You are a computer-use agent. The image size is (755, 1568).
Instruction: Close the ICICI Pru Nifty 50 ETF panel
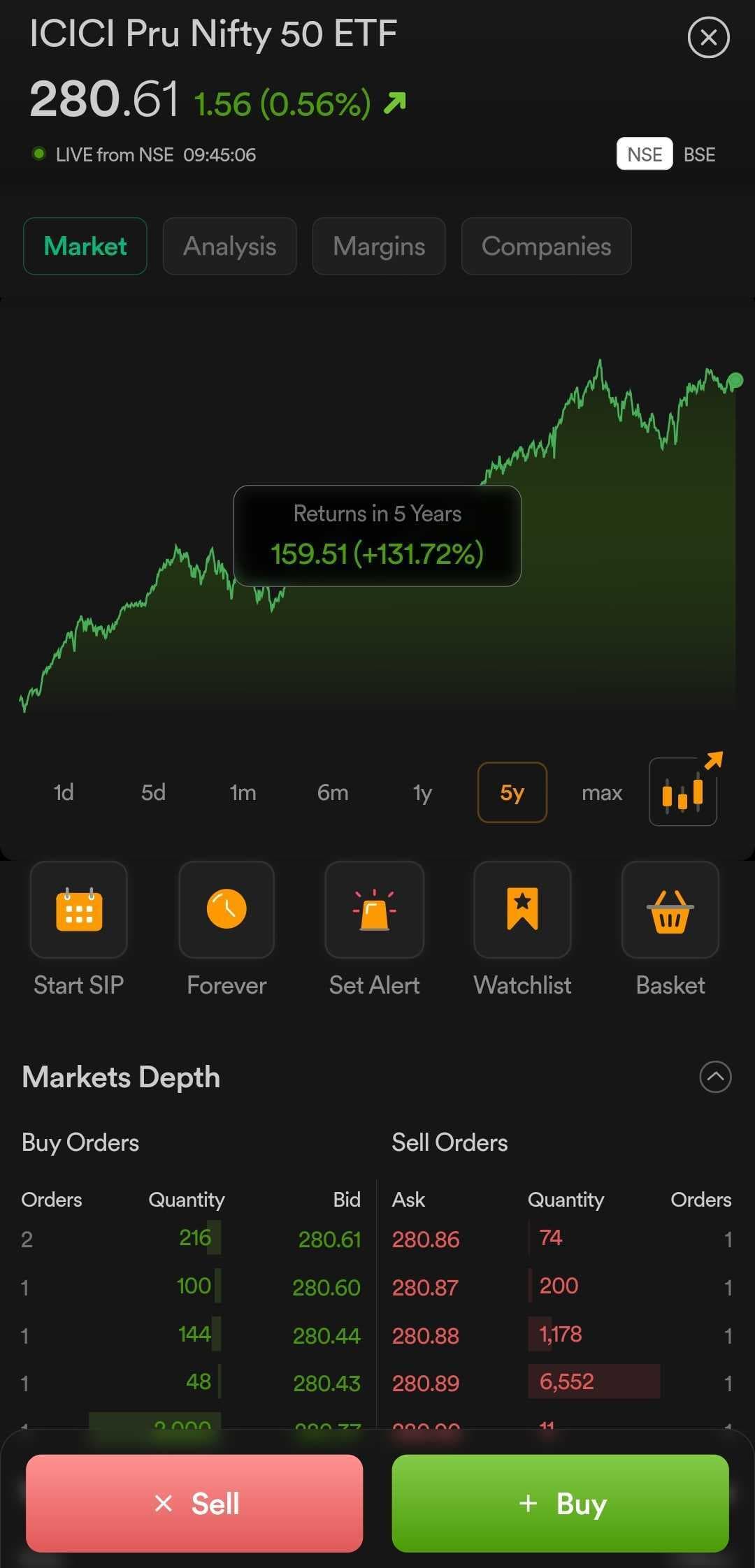[x=708, y=38]
